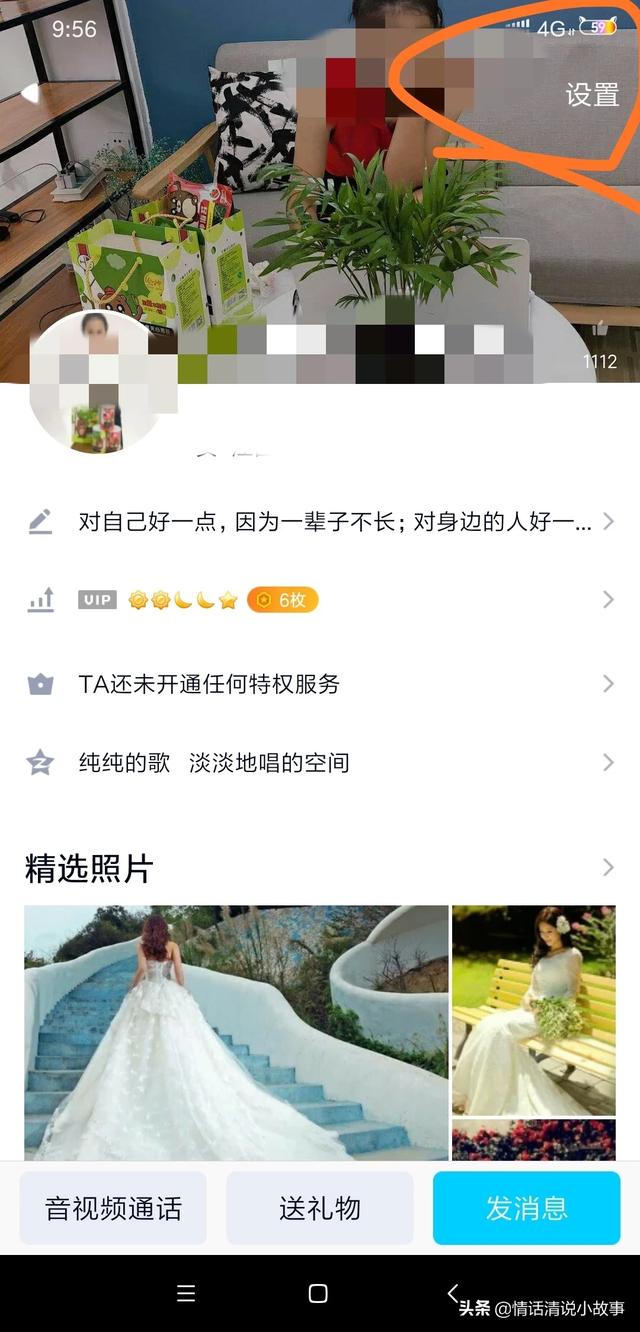The image size is (640, 1332).
Task: Open 设置 in the top right
Action: tap(593, 95)
